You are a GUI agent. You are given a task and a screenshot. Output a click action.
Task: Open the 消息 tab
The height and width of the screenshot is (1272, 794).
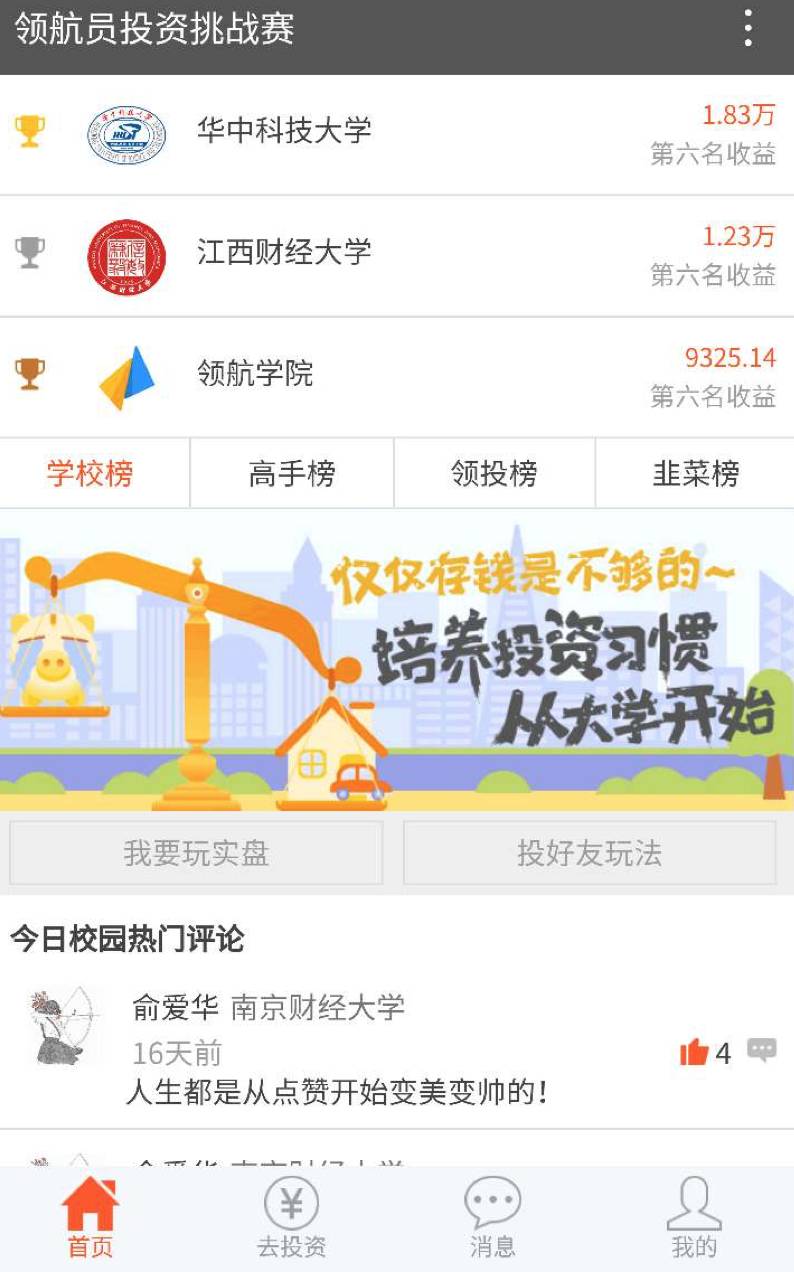tap(493, 1217)
